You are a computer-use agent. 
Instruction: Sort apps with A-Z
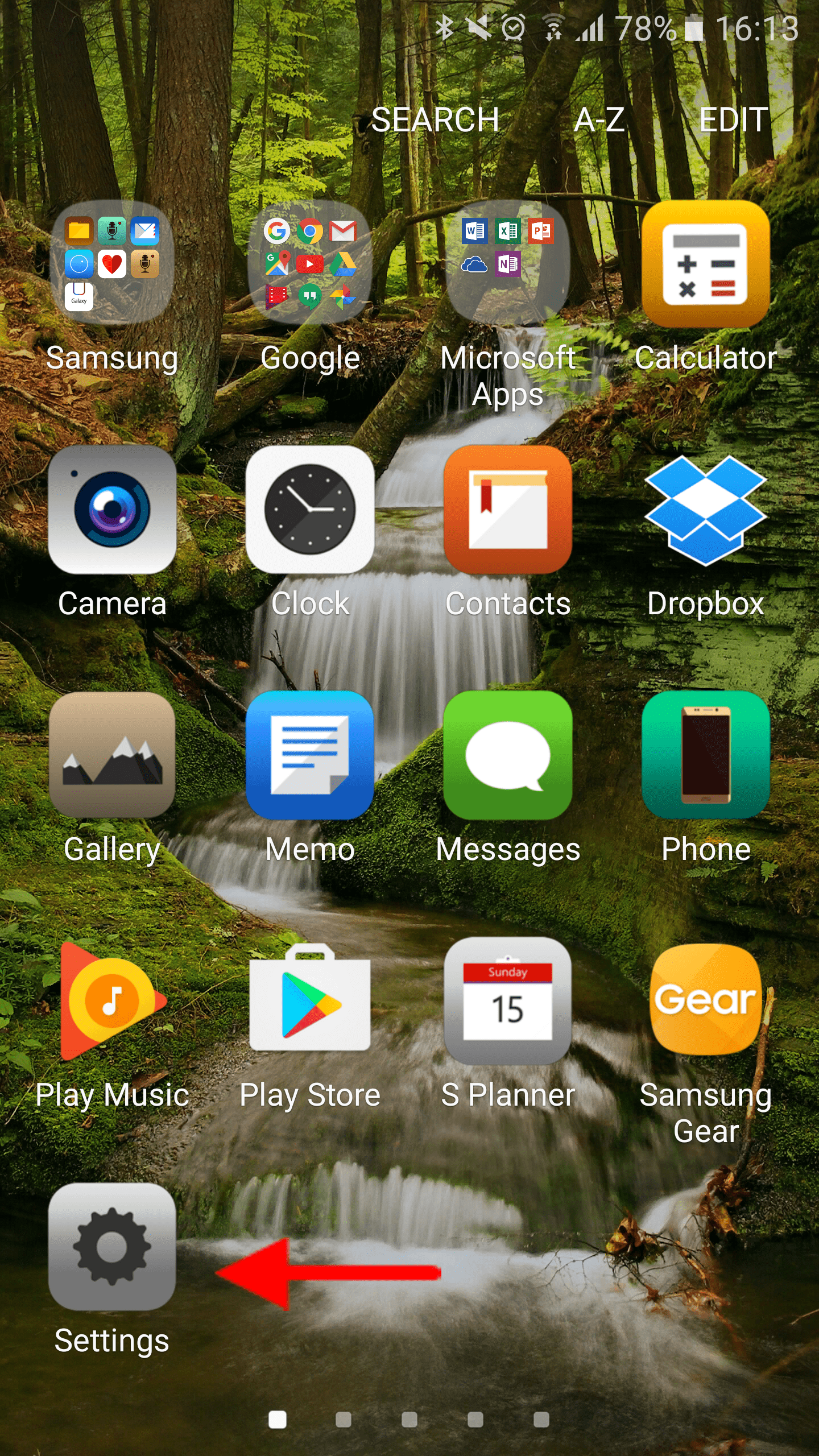tap(599, 120)
